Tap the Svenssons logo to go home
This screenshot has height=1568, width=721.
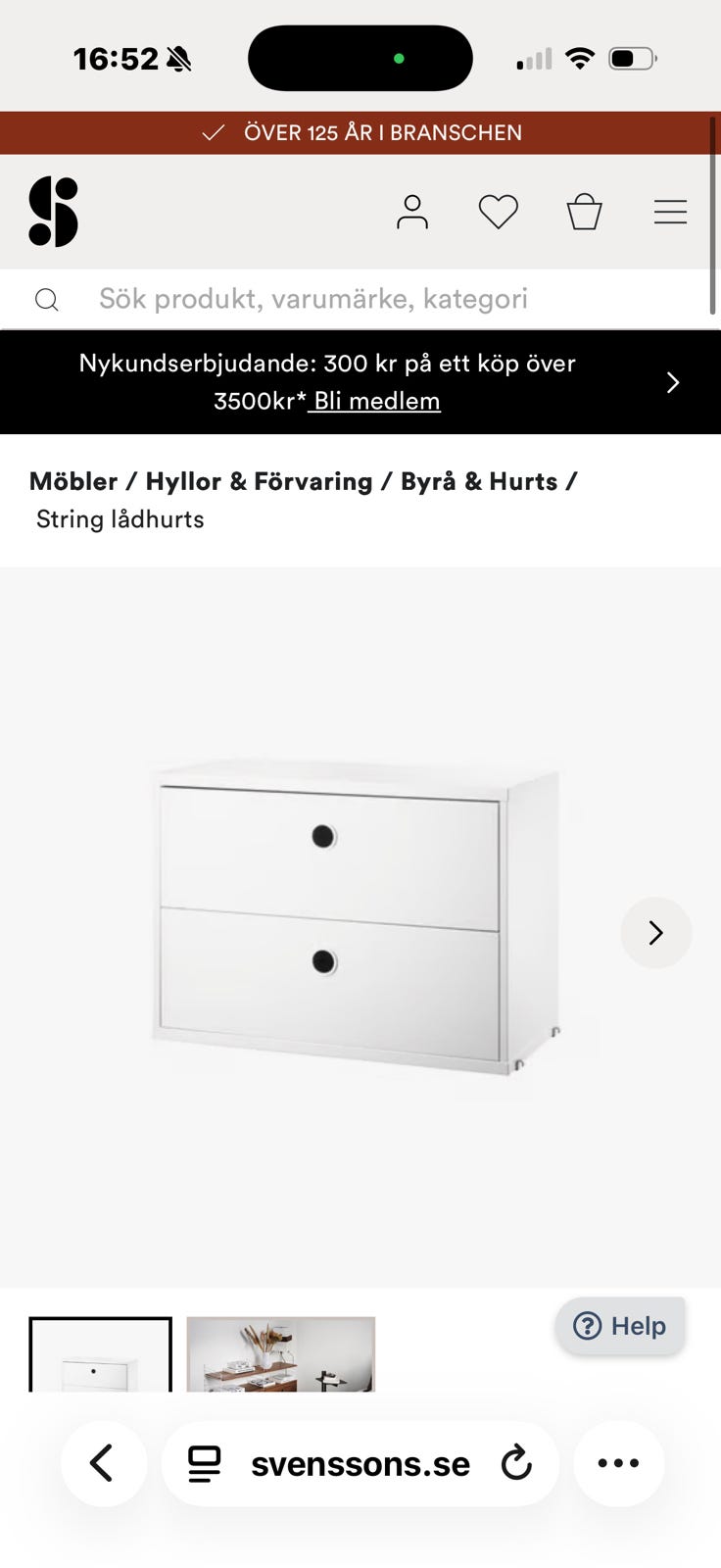coord(54,212)
